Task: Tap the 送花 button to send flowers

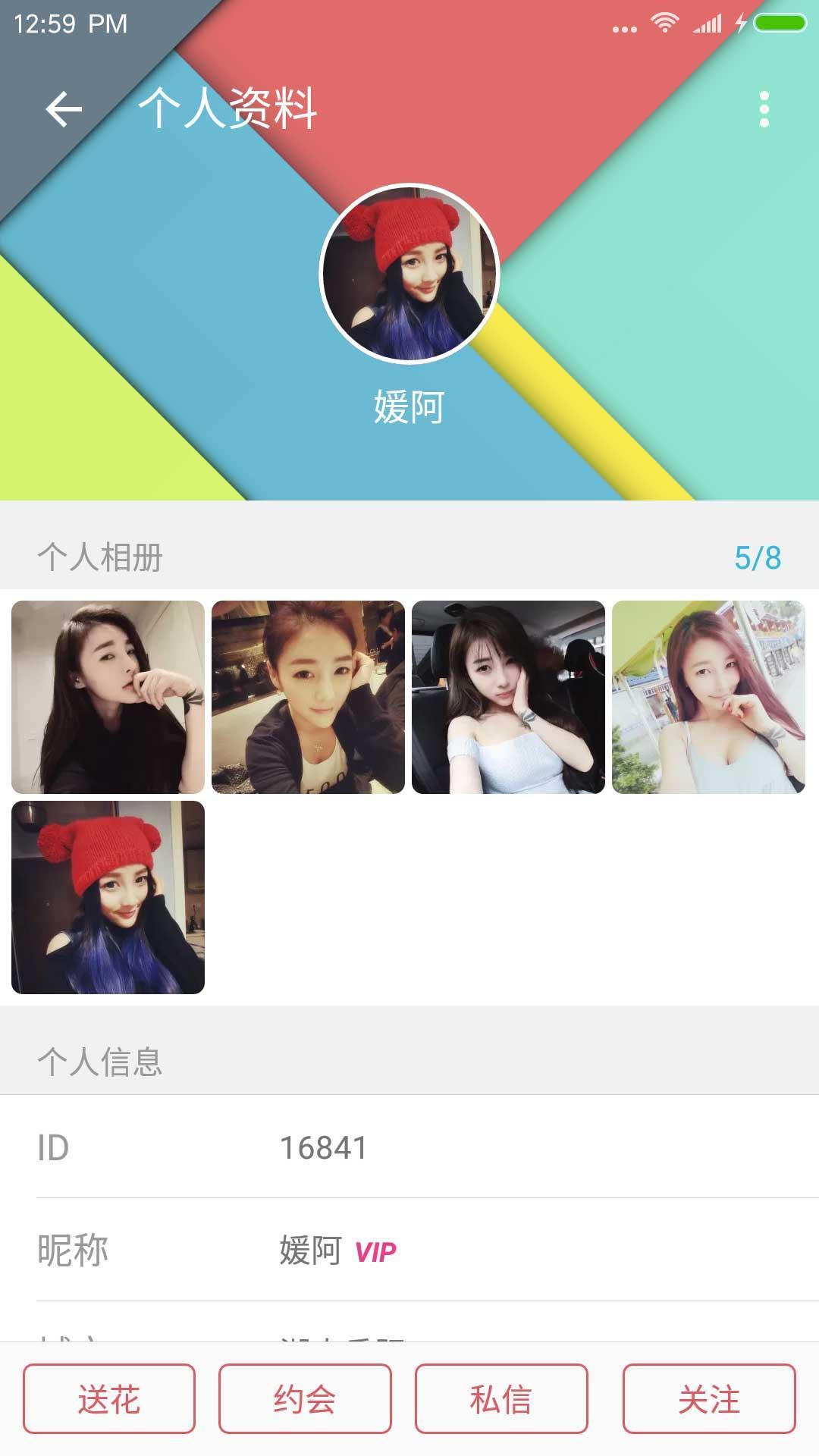Action: [109, 1399]
